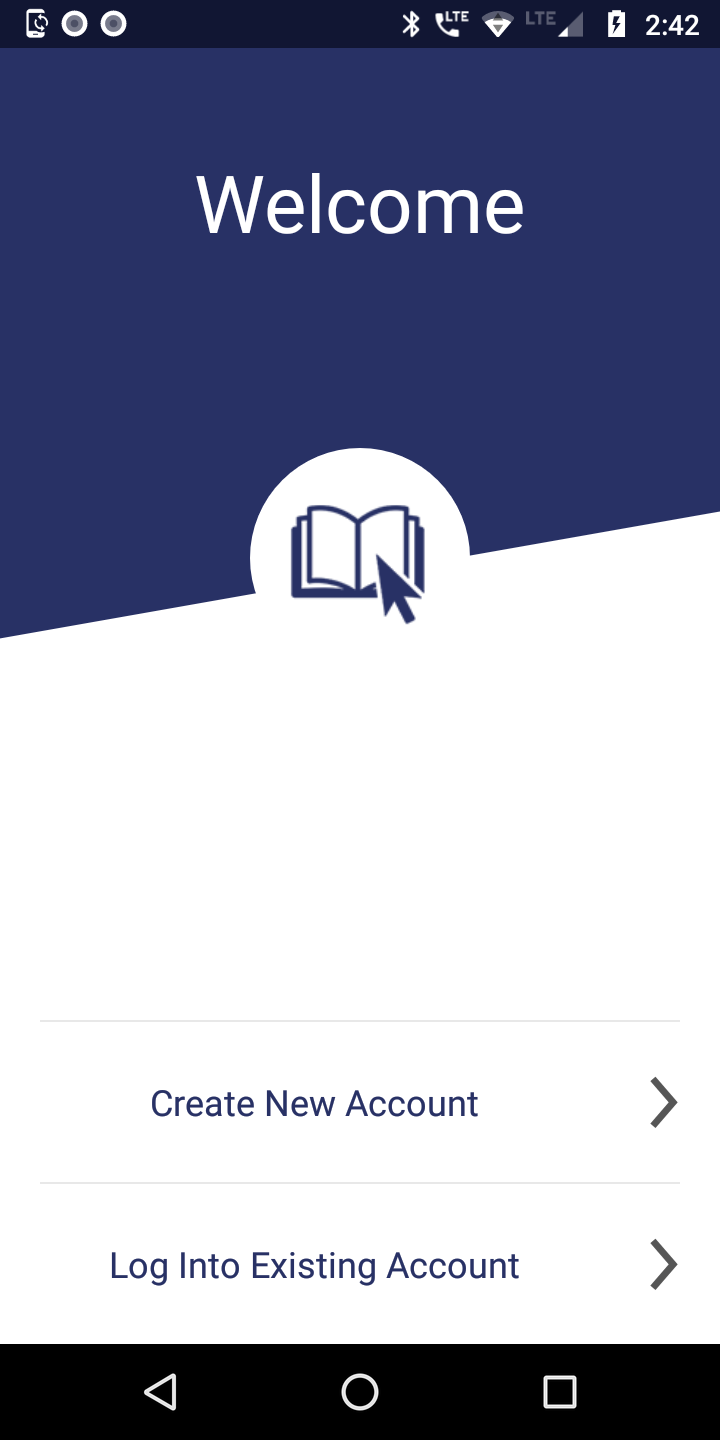Go back using the system back button
Screen dimensions: 720x1440
click(160, 1391)
